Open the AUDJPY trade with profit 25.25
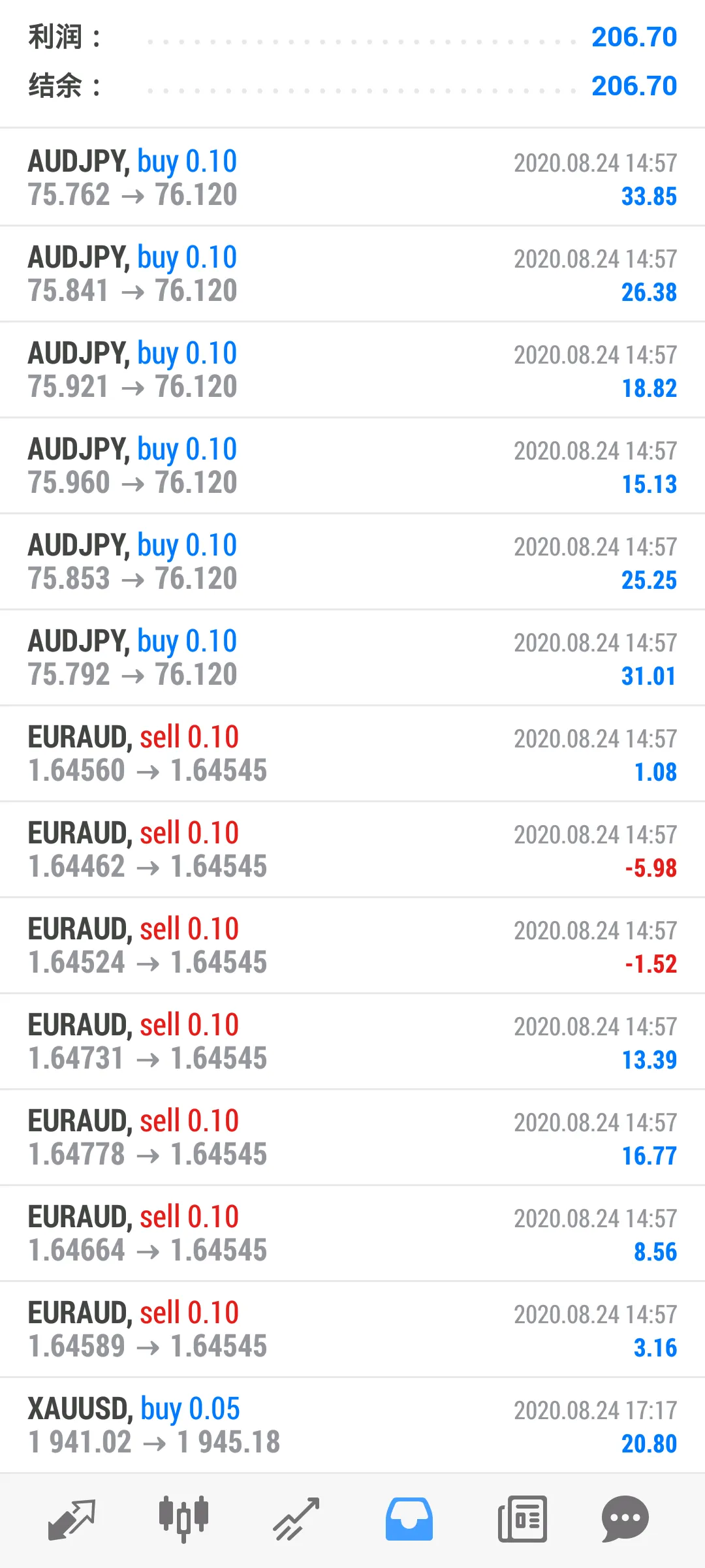This screenshot has height=1568, width=705. coord(352,561)
